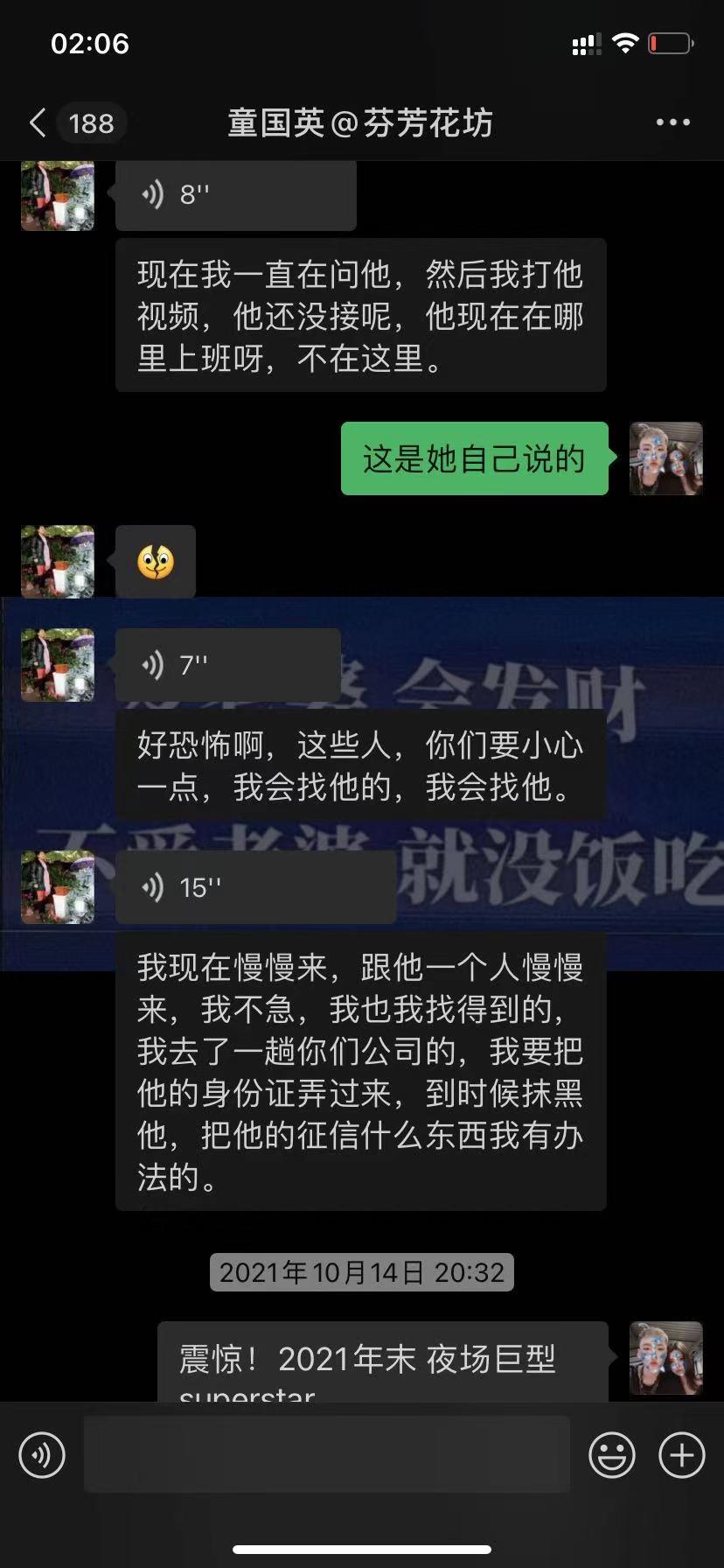Open my avatar beside 这是她自己说的
This screenshot has width=724, height=1568.
pyautogui.click(x=665, y=458)
